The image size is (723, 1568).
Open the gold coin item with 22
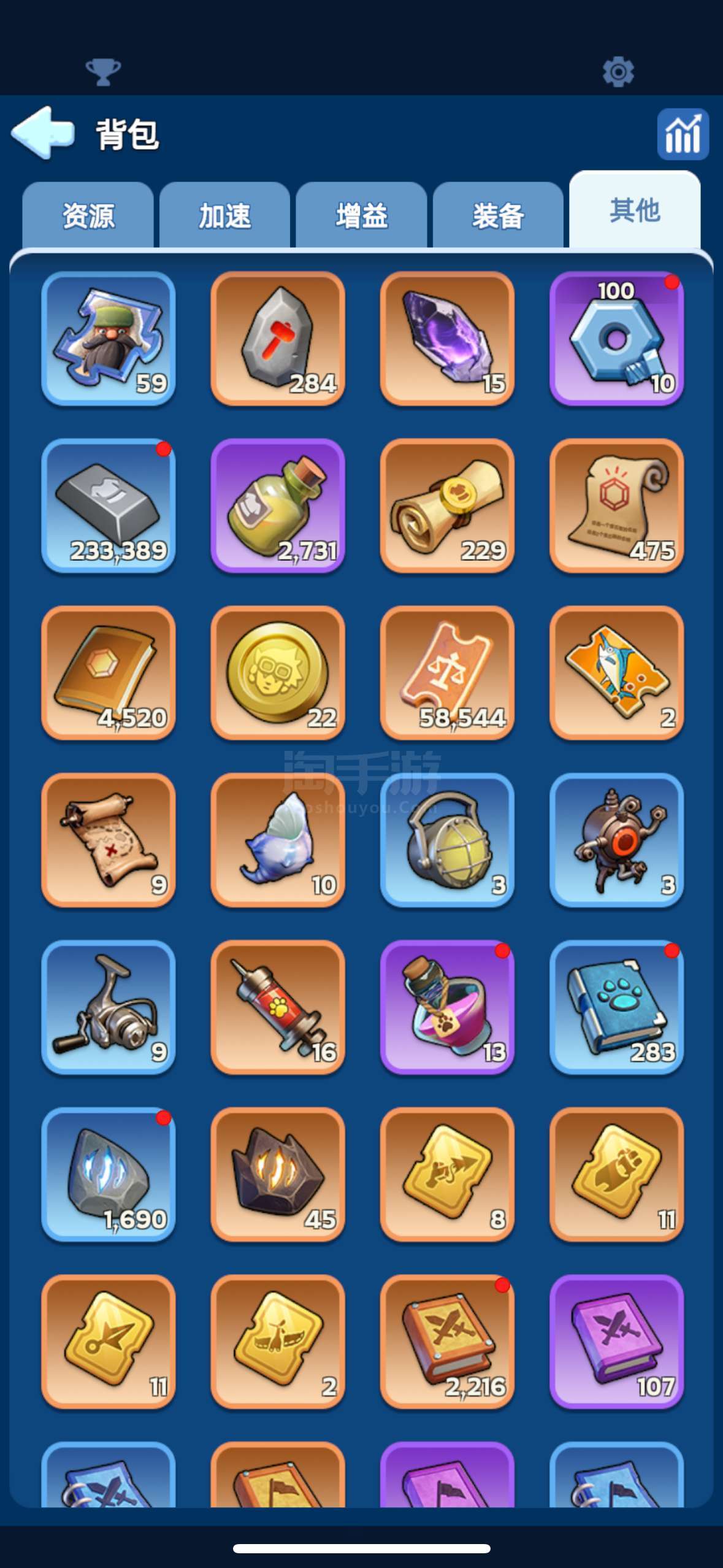278,673
